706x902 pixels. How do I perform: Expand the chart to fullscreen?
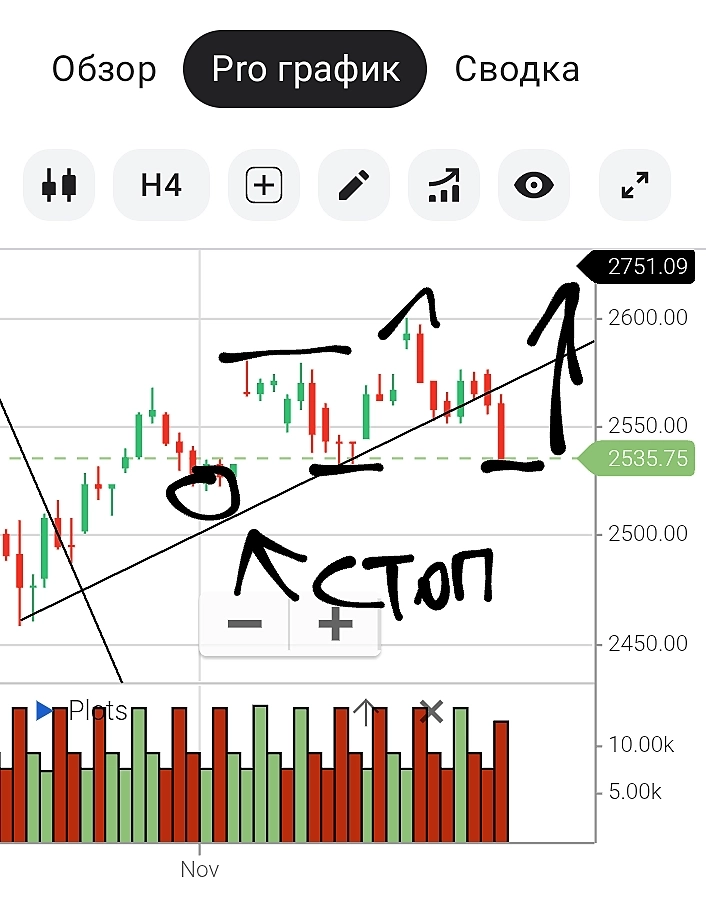(634, 185)
